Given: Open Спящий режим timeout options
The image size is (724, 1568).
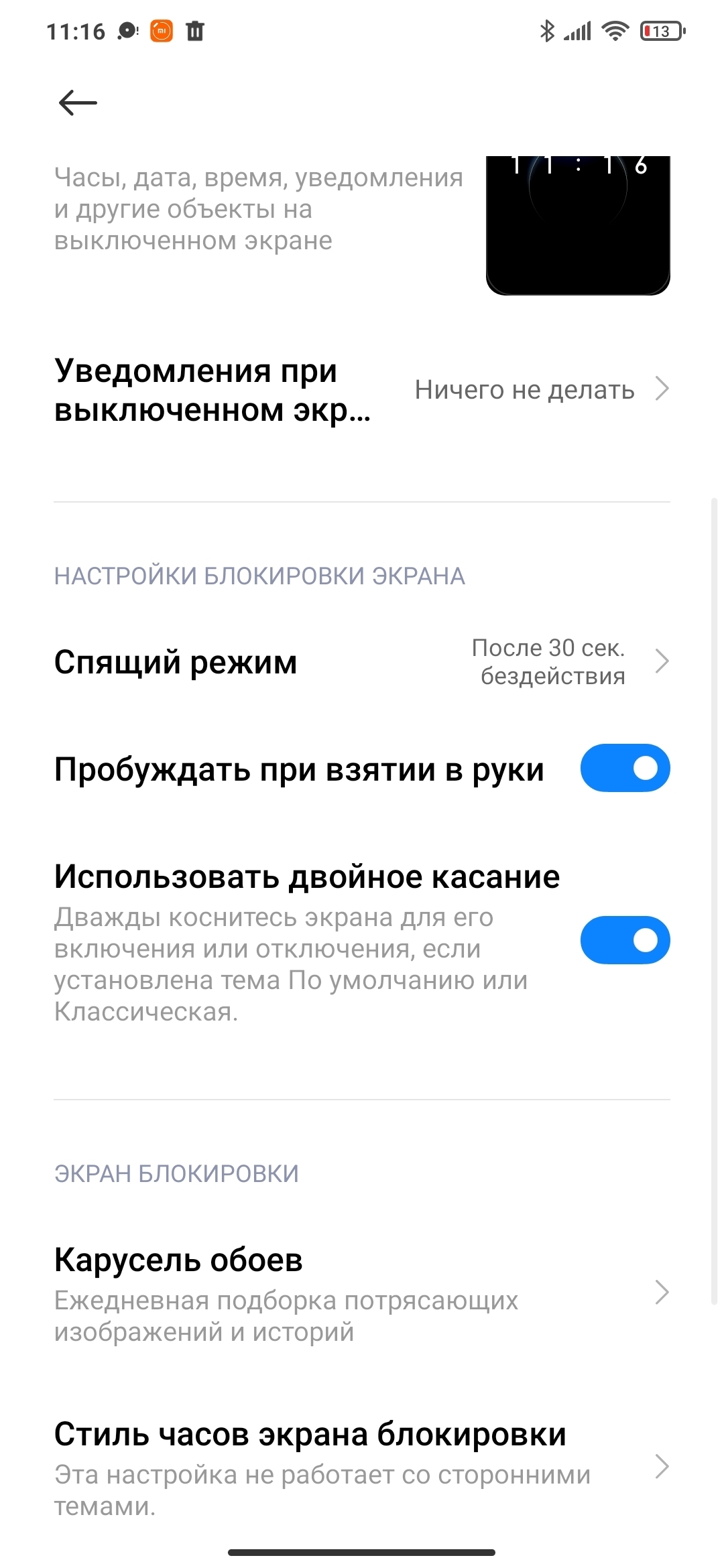Looking at the screenshot, I should point(362,662).
